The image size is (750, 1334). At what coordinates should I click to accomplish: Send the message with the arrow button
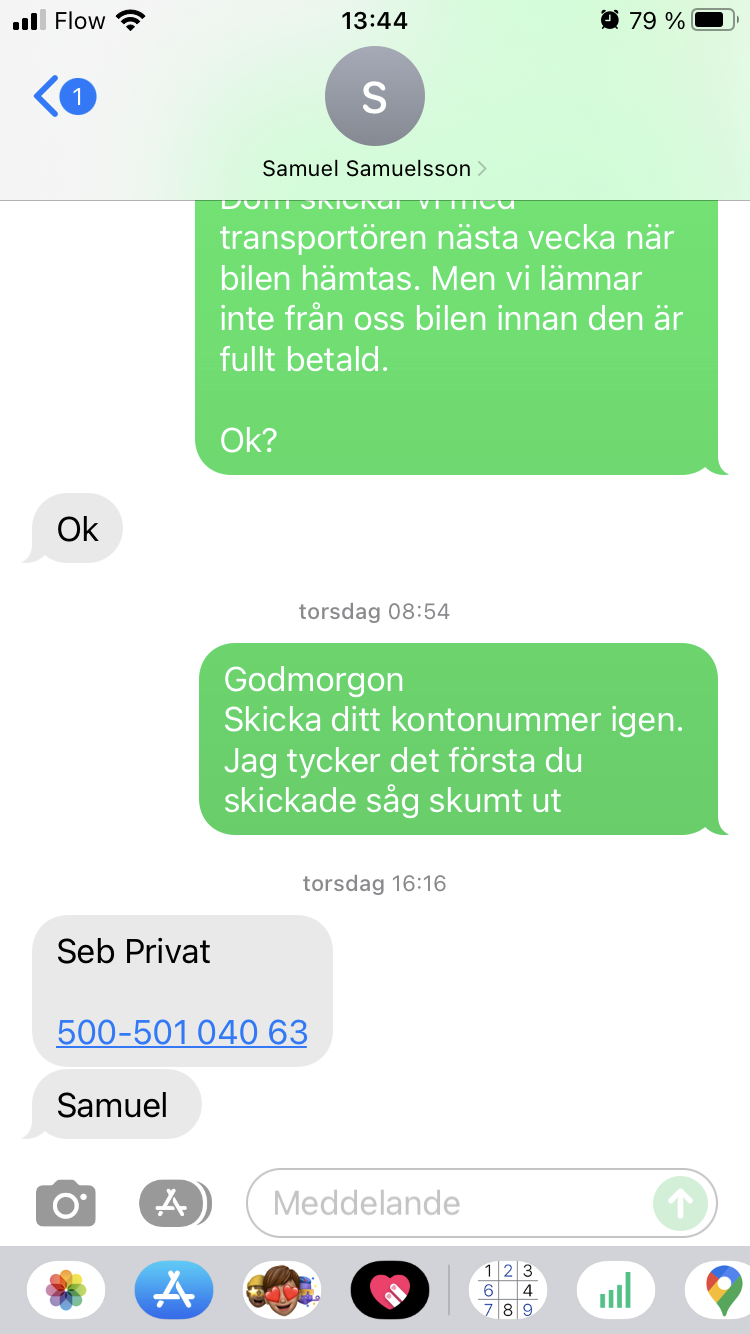tap(681, 1203)
